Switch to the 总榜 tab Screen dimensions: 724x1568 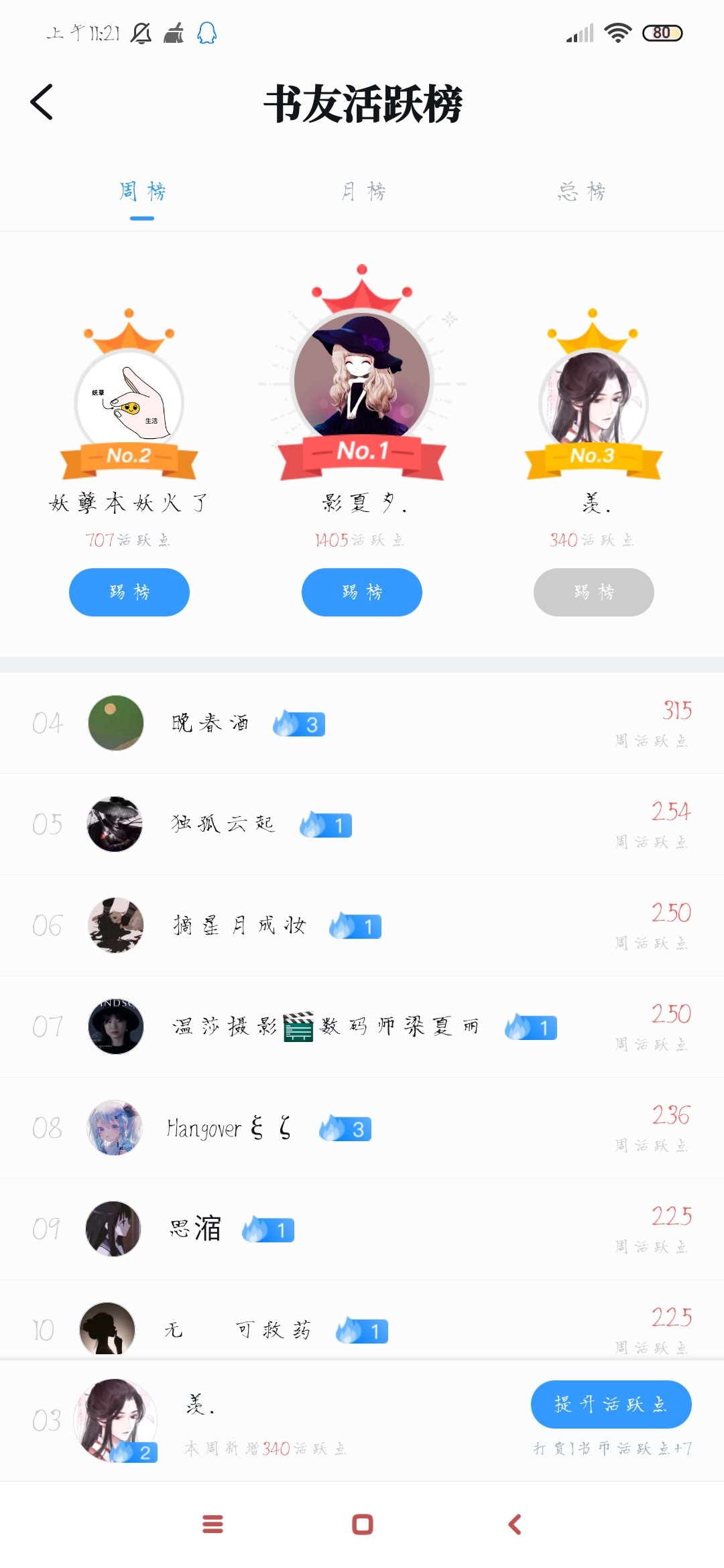click(x=582, y=192)
